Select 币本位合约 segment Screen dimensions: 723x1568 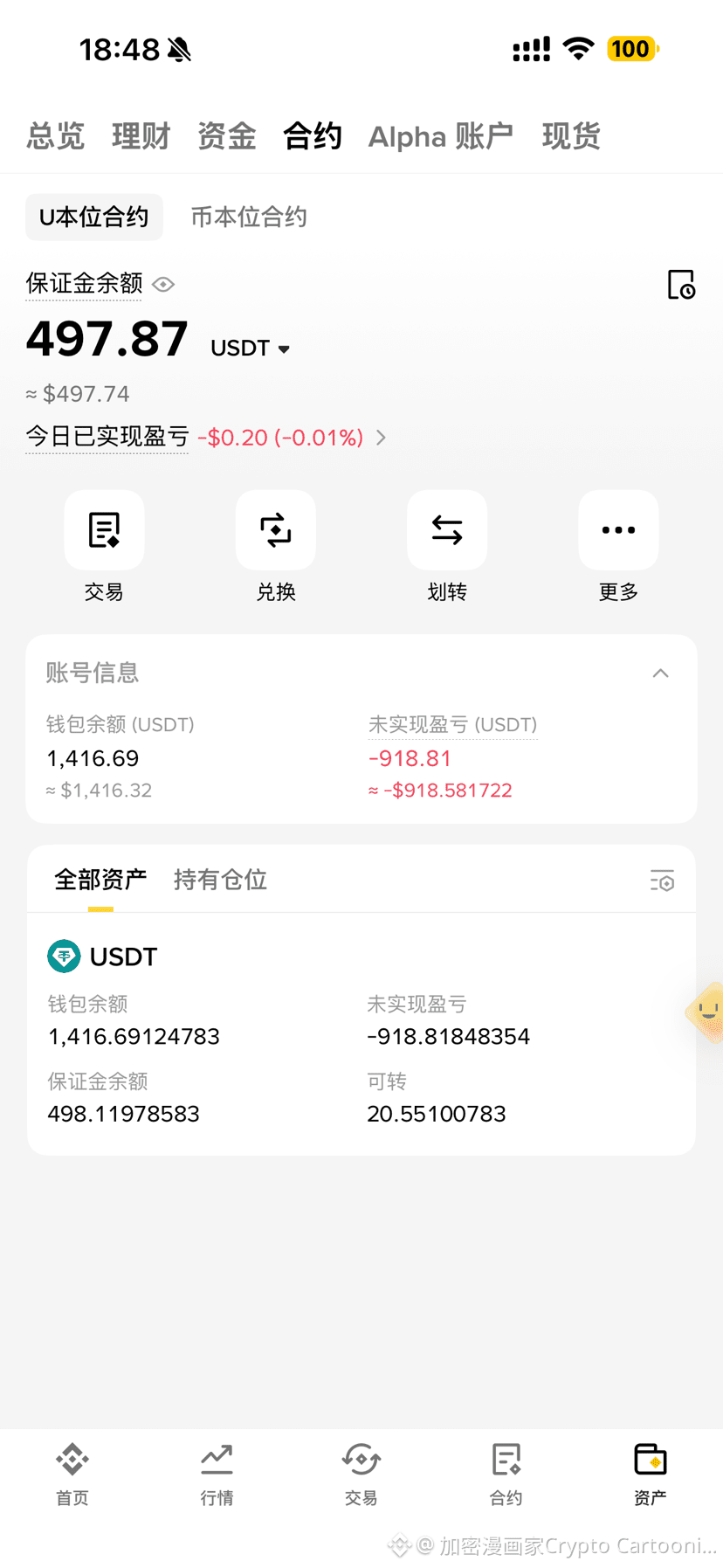click(249, 218)
